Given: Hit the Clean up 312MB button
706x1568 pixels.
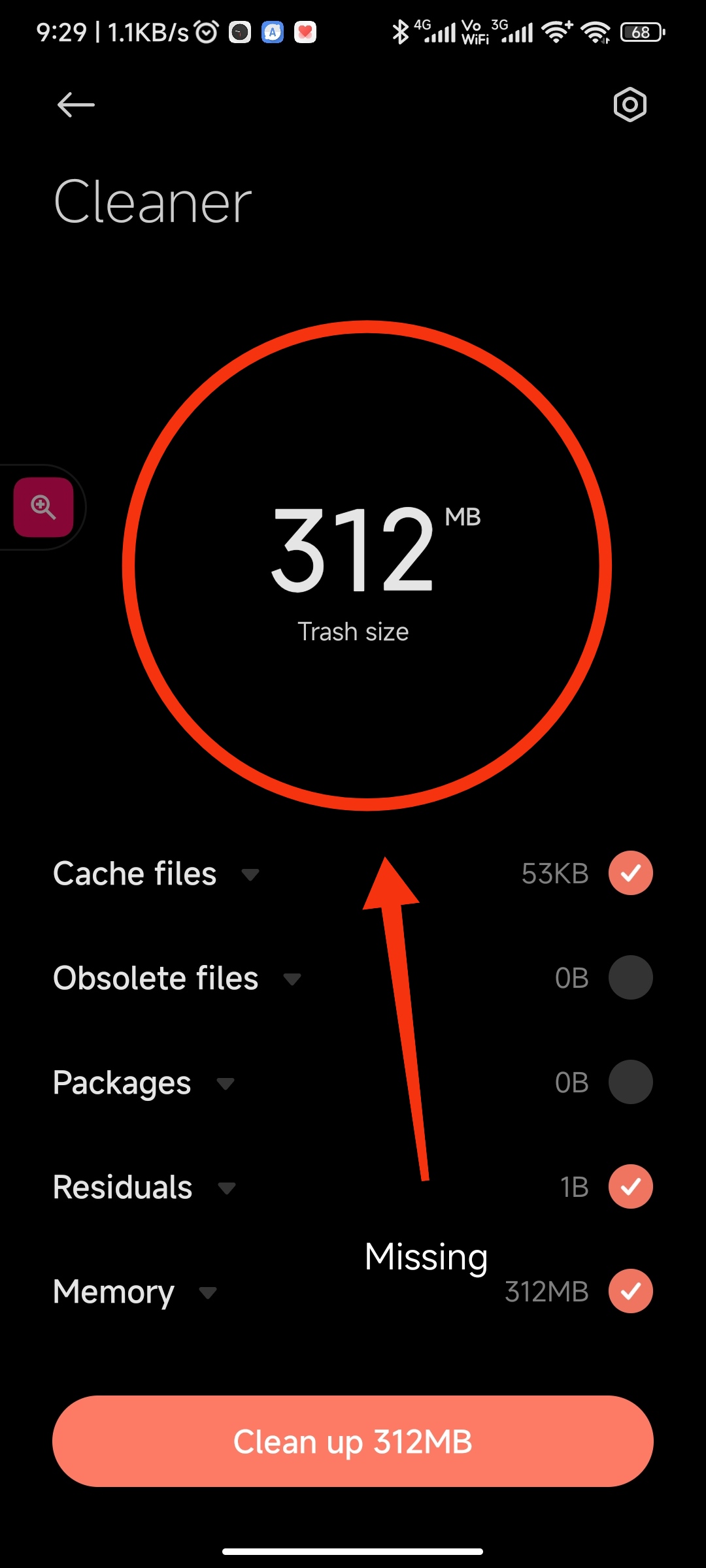Looking at the screenshot, I should coord(353,1441).
